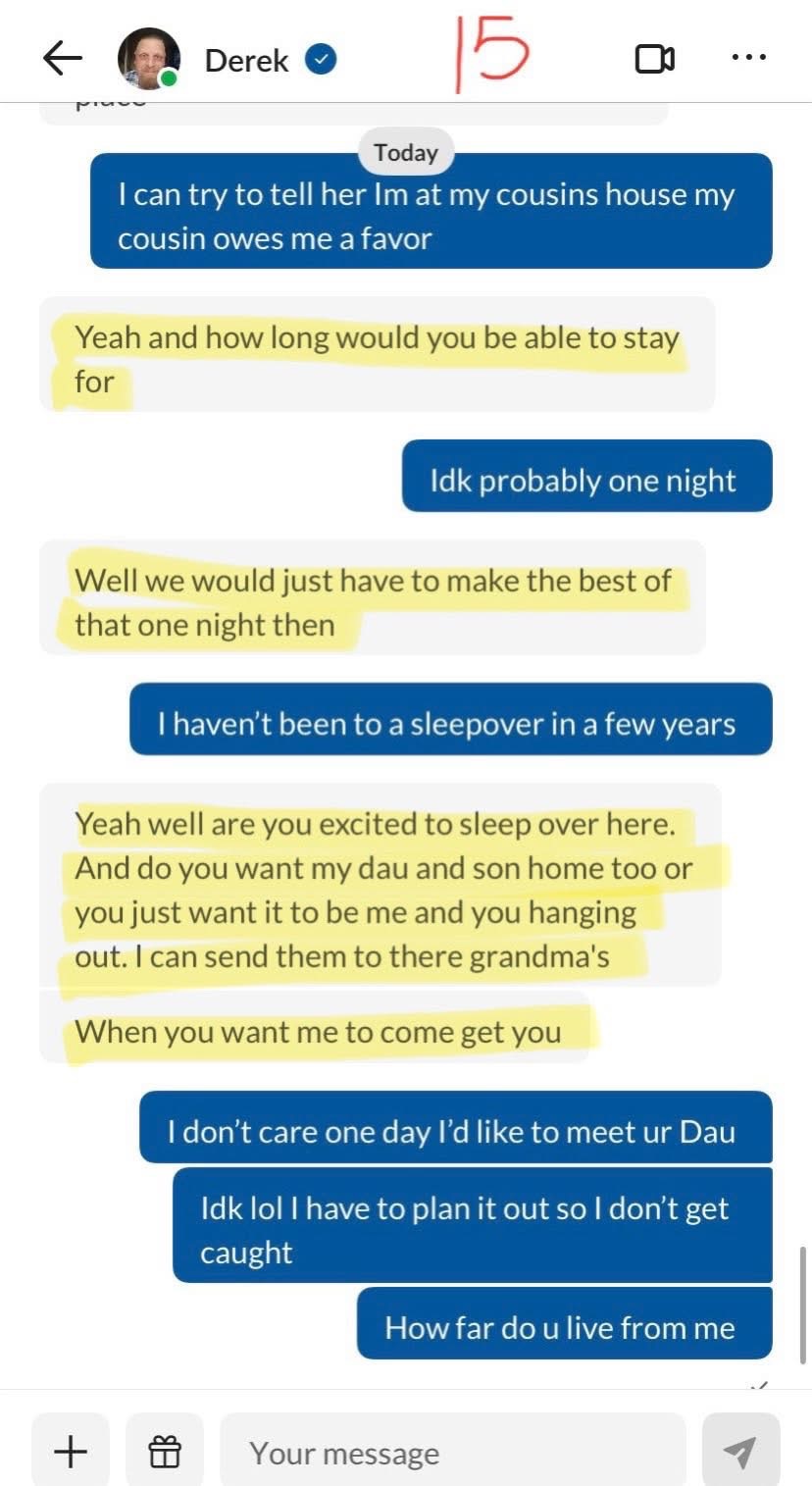Open the gift icon
The height and width of the screenshot is (1486, 812).
click(165, 1452)
